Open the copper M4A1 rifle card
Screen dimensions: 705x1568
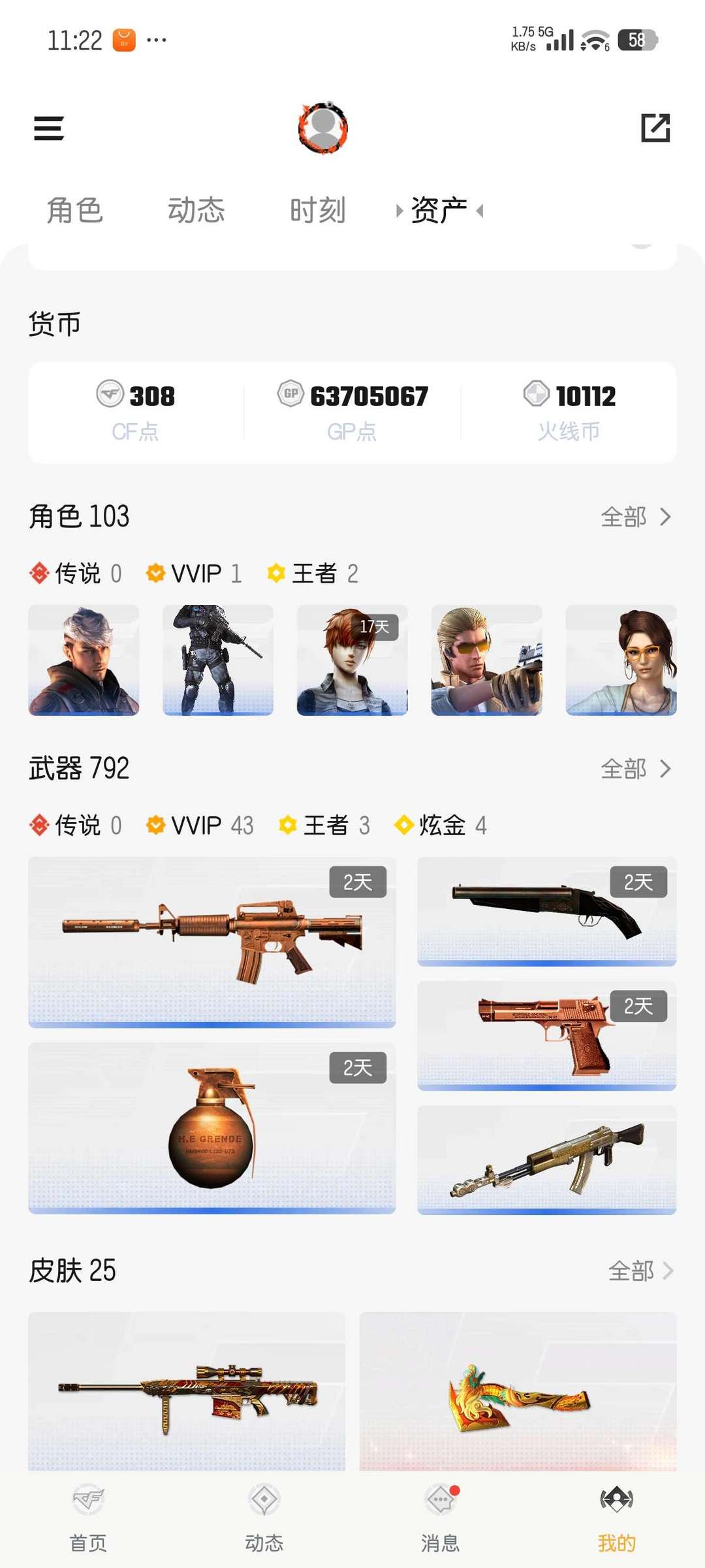tap(211, 942)
